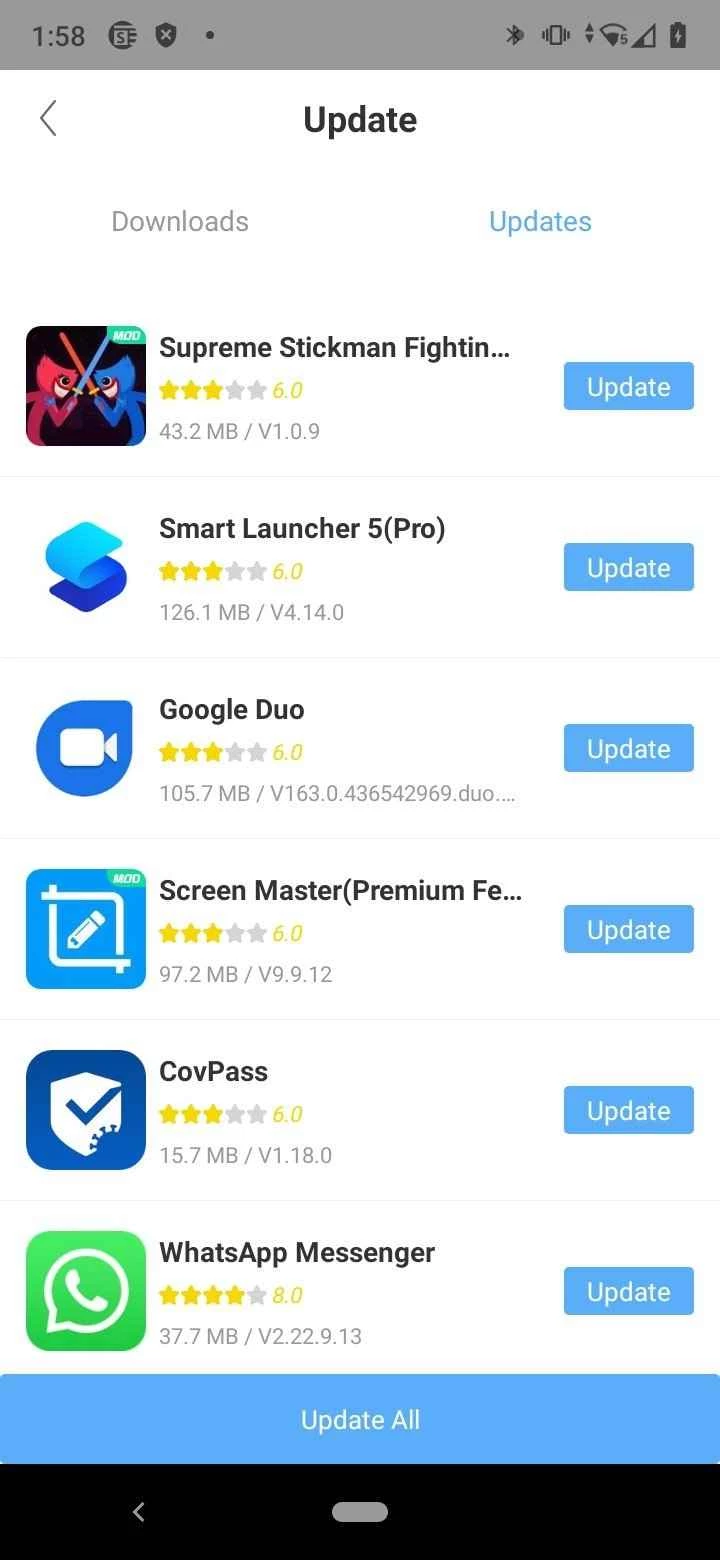Select the Updates tab
Viewport: 720px width, 1560px height.
540,221
